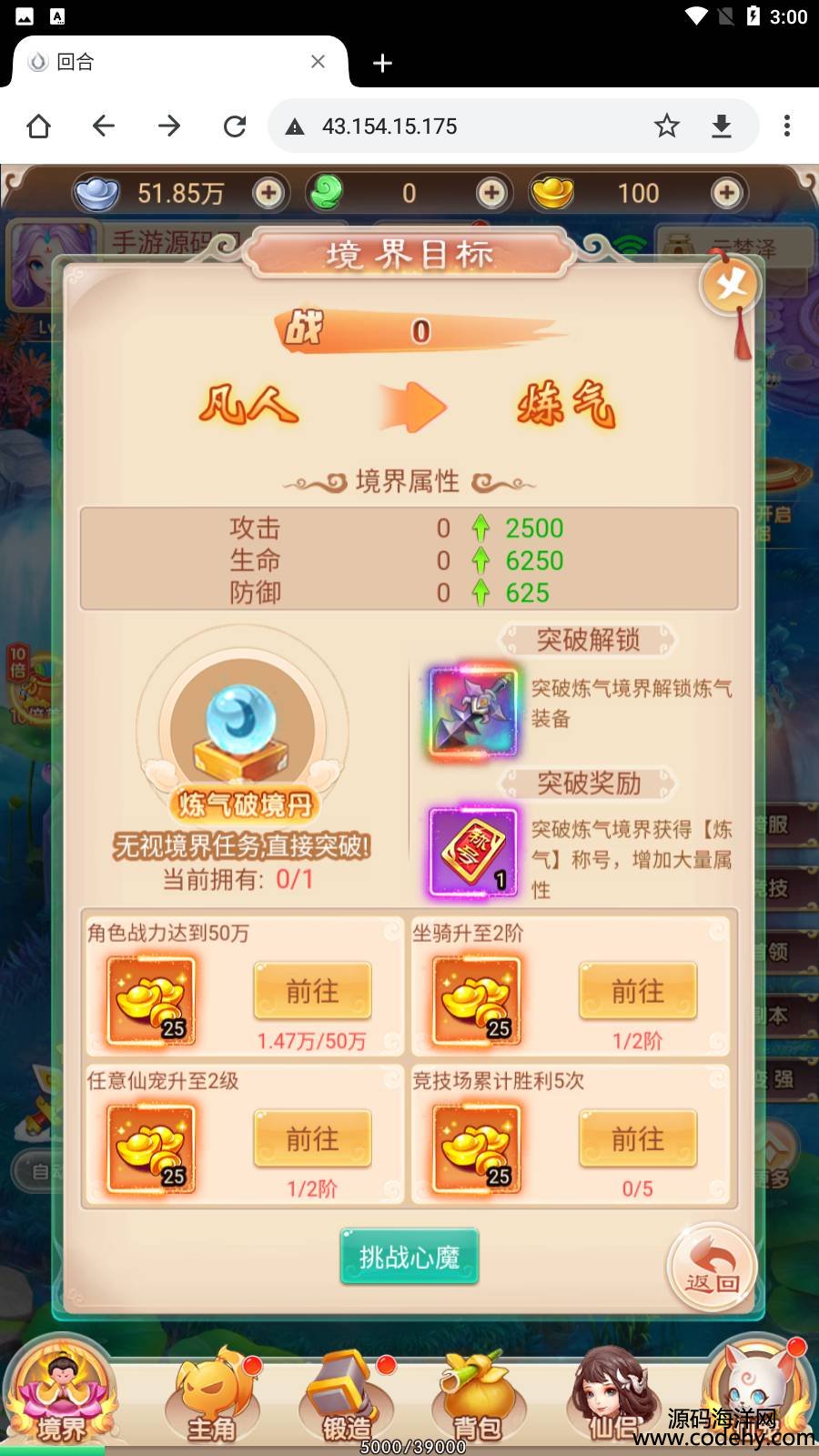Close the 回合 browser tab
Image resolution: width=819 pixels, height=1456 pixels.
click(x=318, y=62)
